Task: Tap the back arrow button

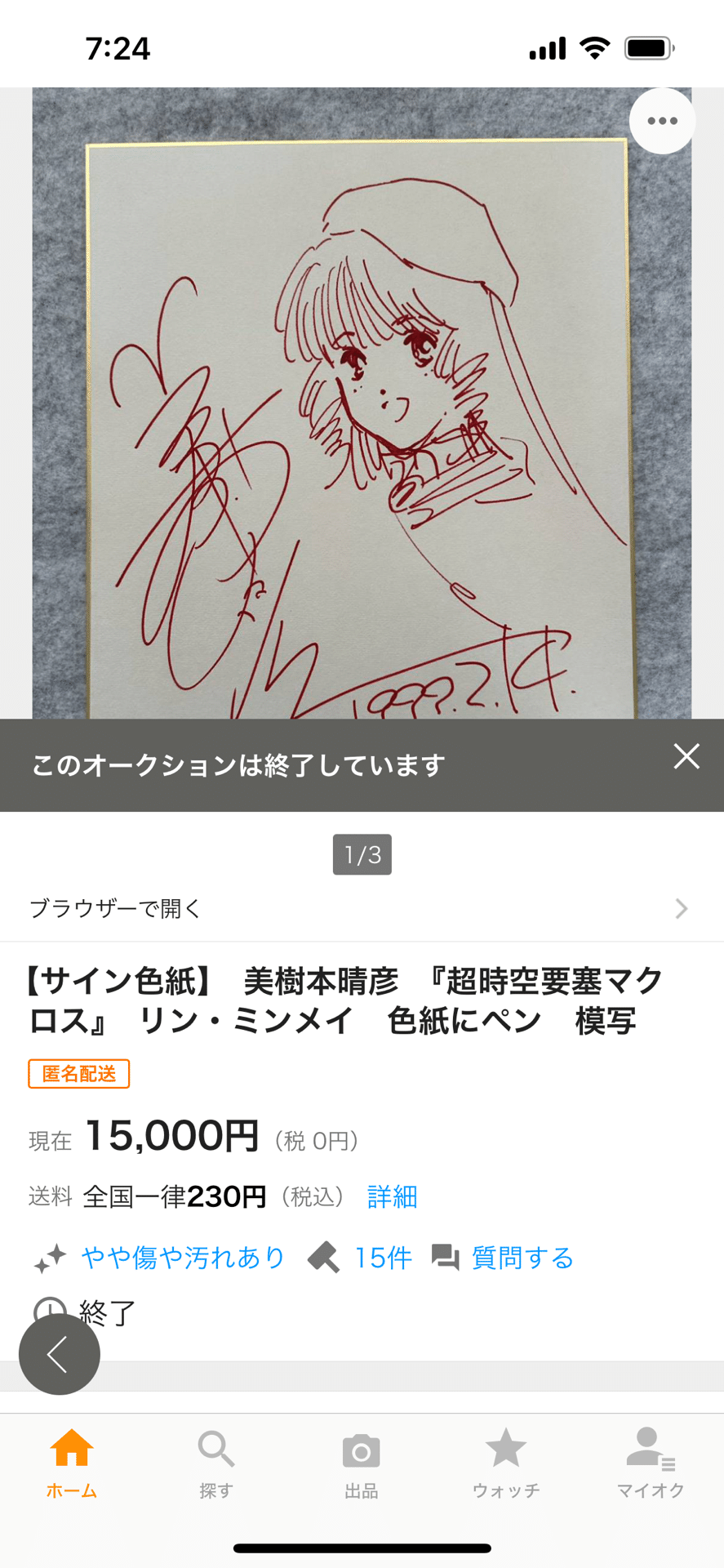Action: click(59, 1353)
